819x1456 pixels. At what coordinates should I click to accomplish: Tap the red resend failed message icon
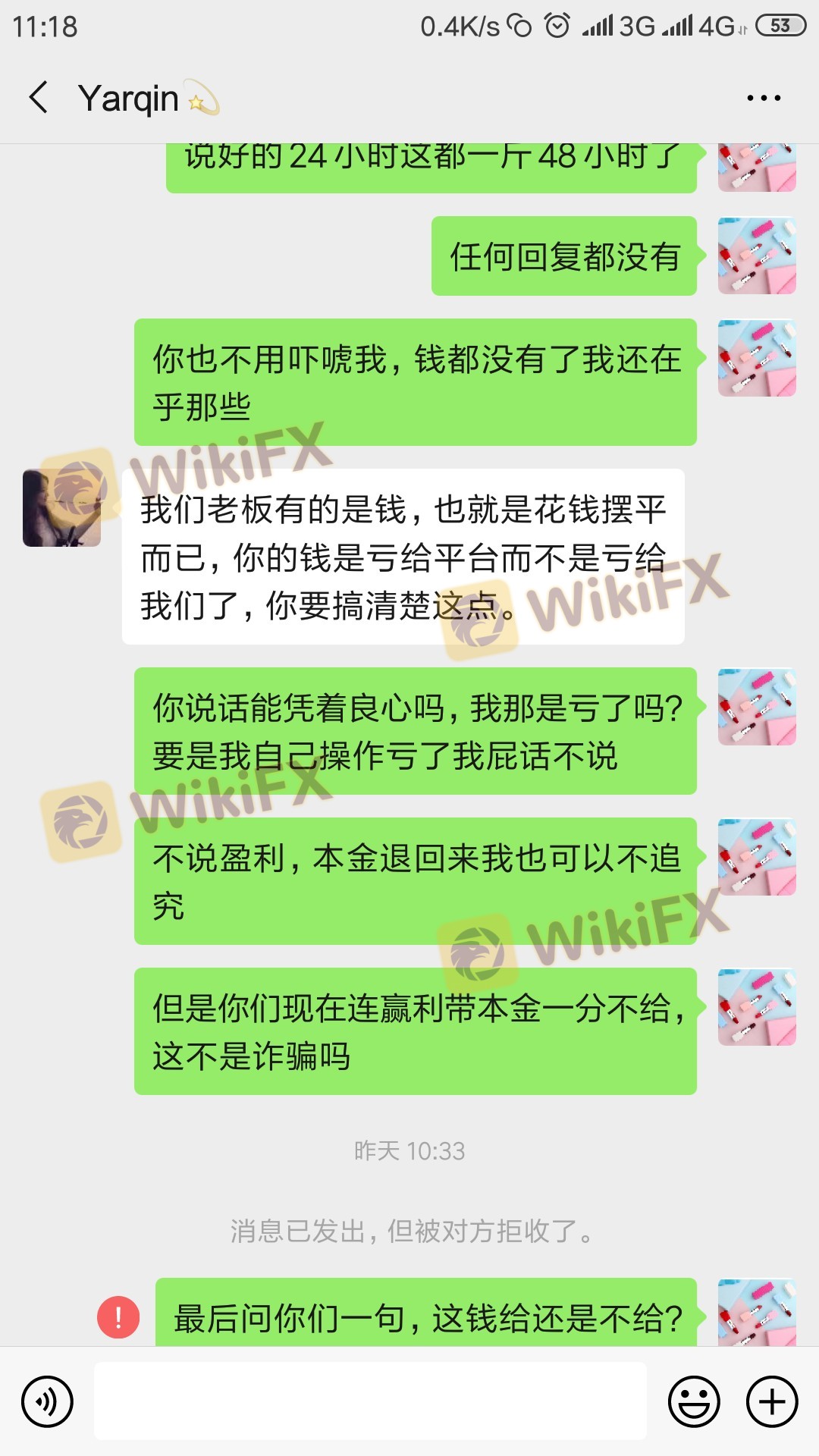tap(118, 1317)
